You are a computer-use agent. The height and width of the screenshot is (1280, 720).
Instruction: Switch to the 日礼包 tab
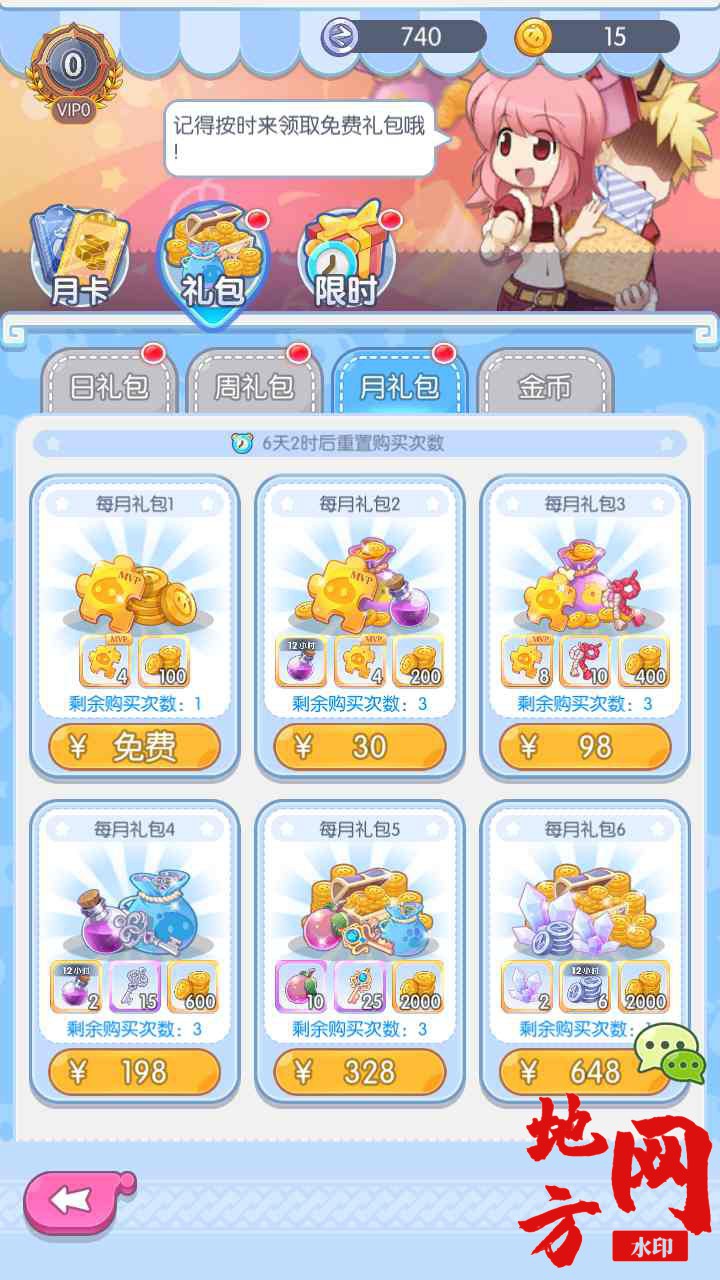pyautogui.click(x=109, y=386)
